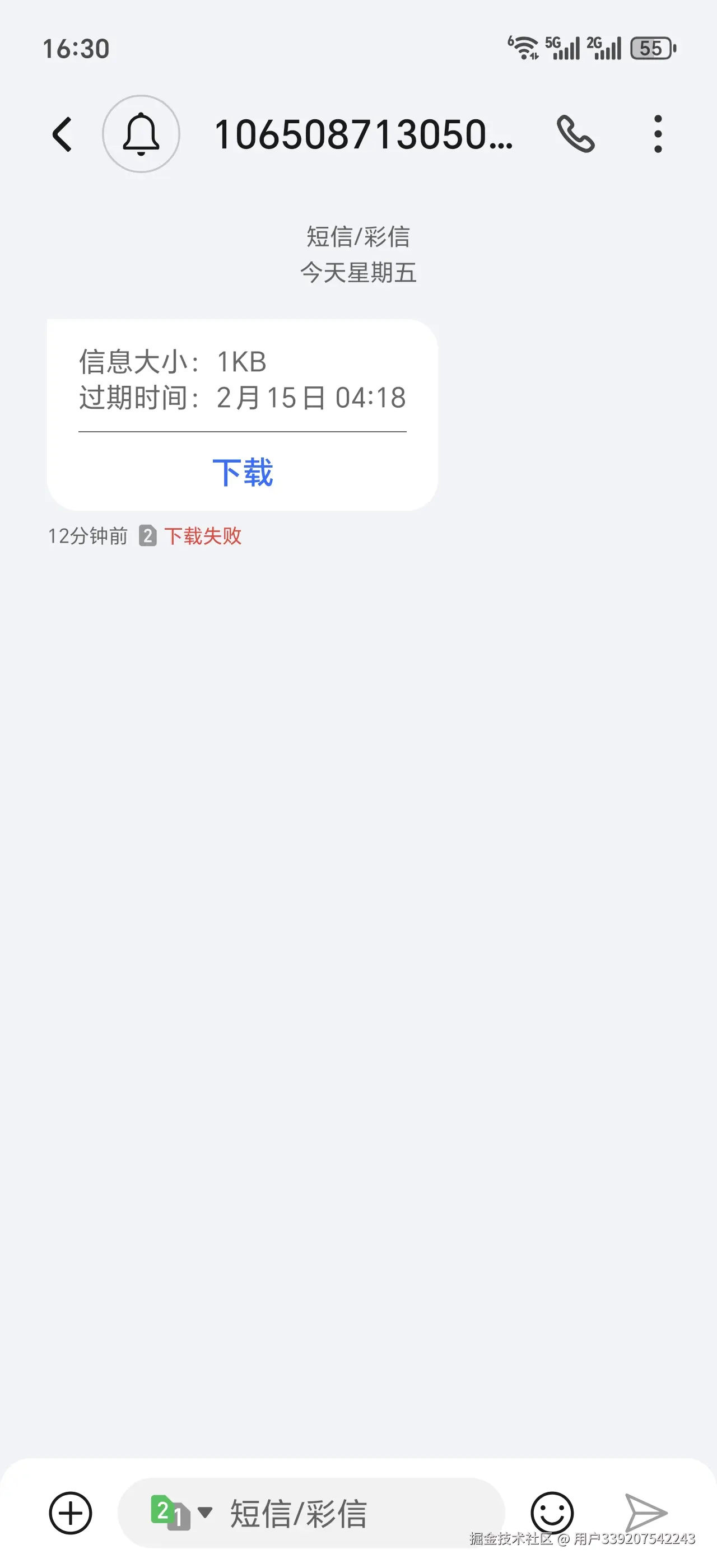Screen dimensions: 717x1568
Task: Tap the 过期时间 expiration line in bubble
Action: click(x=243, y=399)
